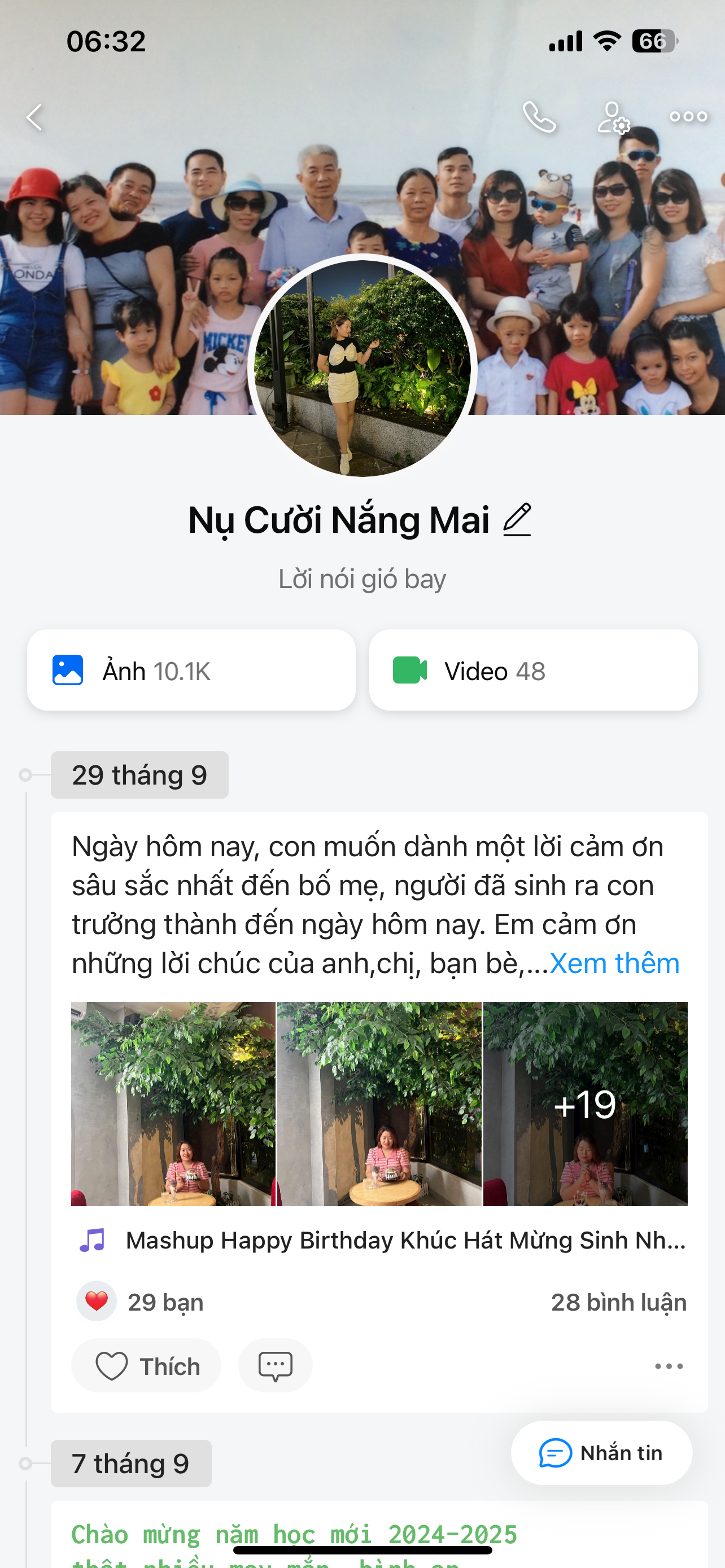This screenshot has height=1568, width=725.
Task: Send a message via Nhắn tin
Action: coord(601,1453)
